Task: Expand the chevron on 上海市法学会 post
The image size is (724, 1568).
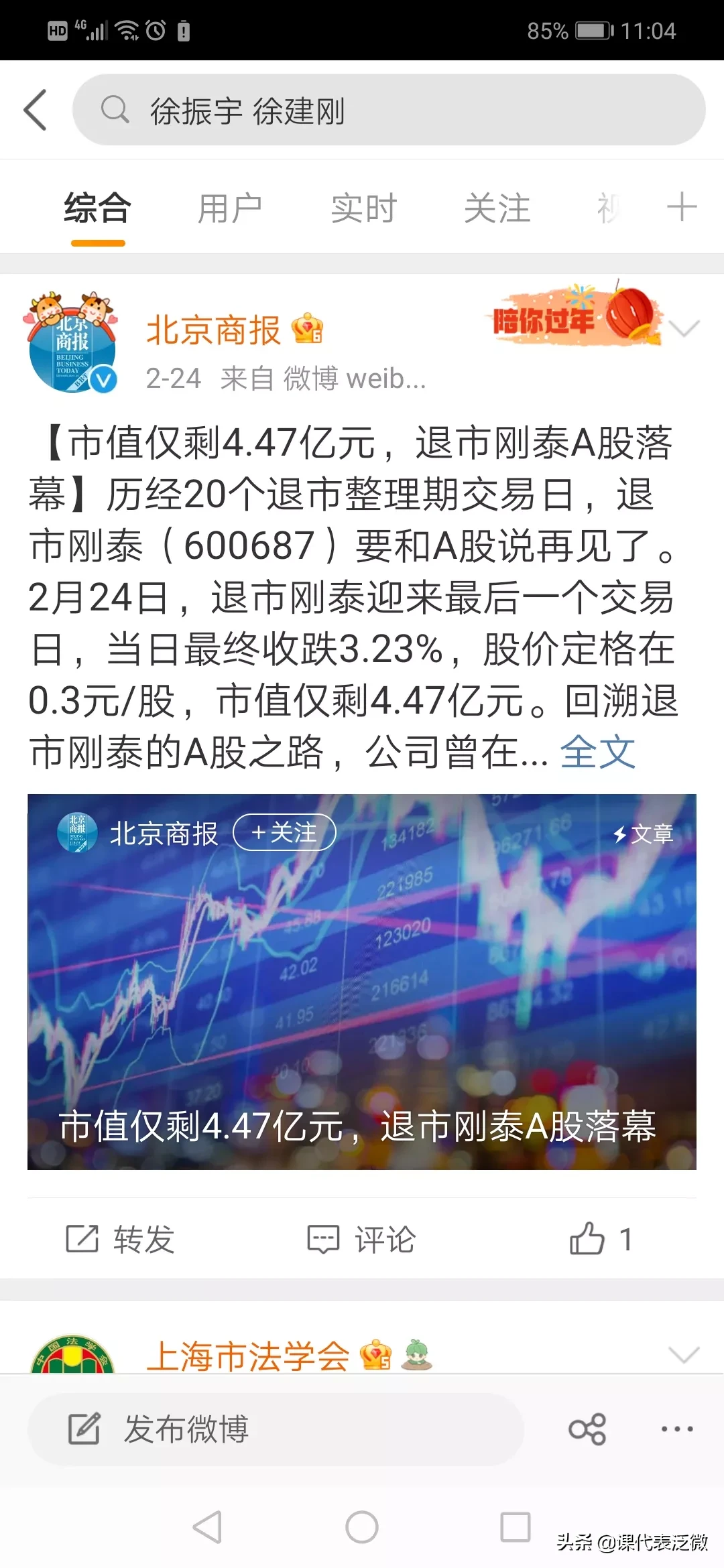Action: coord(684,1355)
